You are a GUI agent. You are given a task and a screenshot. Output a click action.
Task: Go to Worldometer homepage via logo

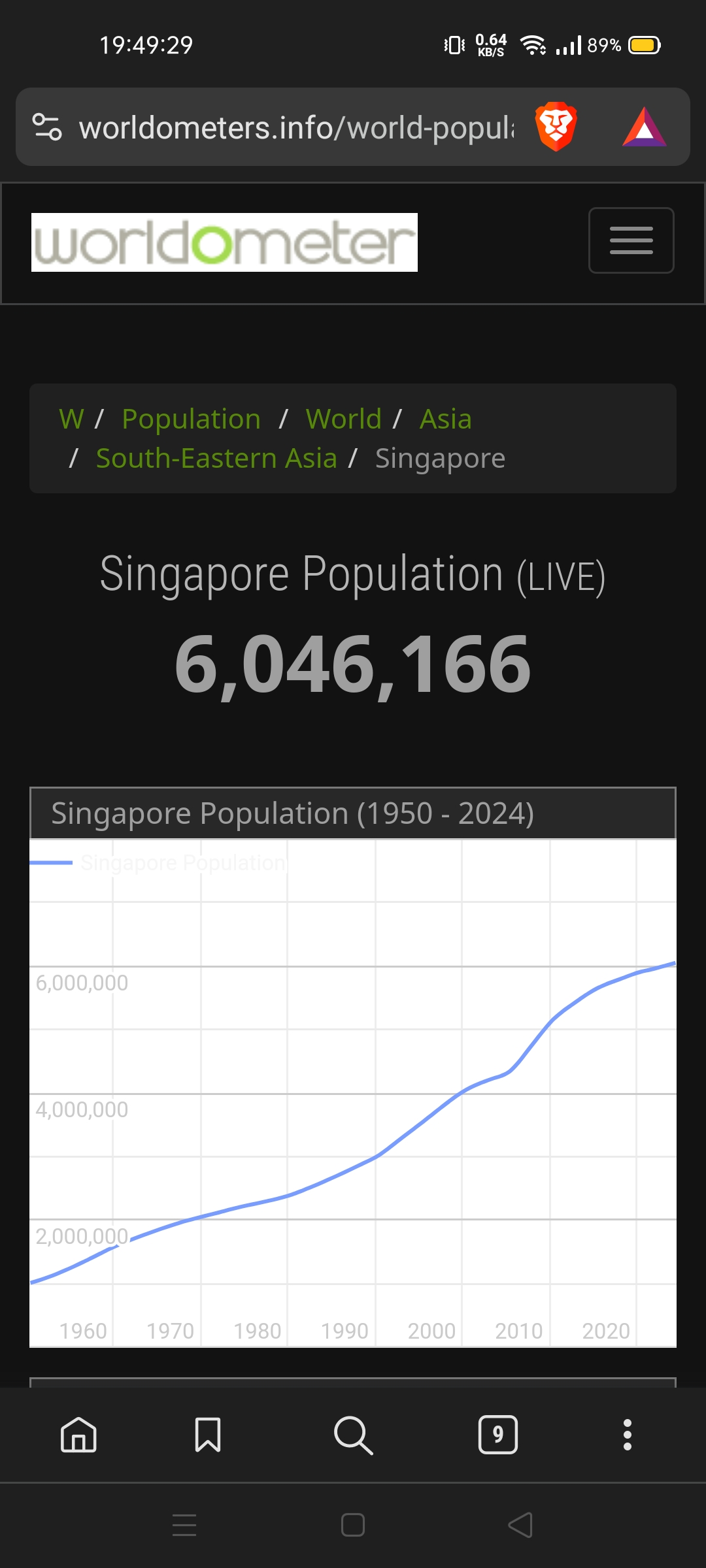(224, 242)
